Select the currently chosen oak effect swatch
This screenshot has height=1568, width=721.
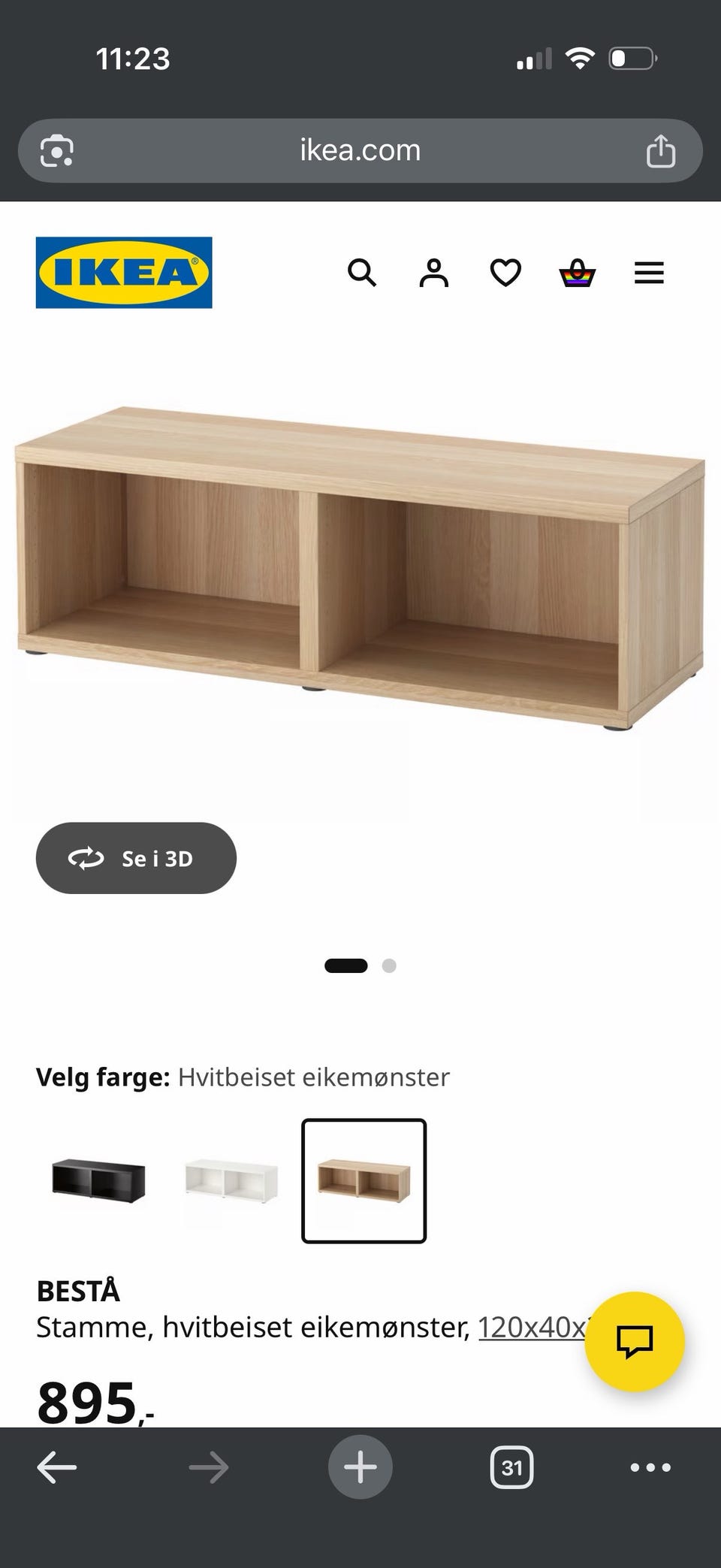(364, 1181)
